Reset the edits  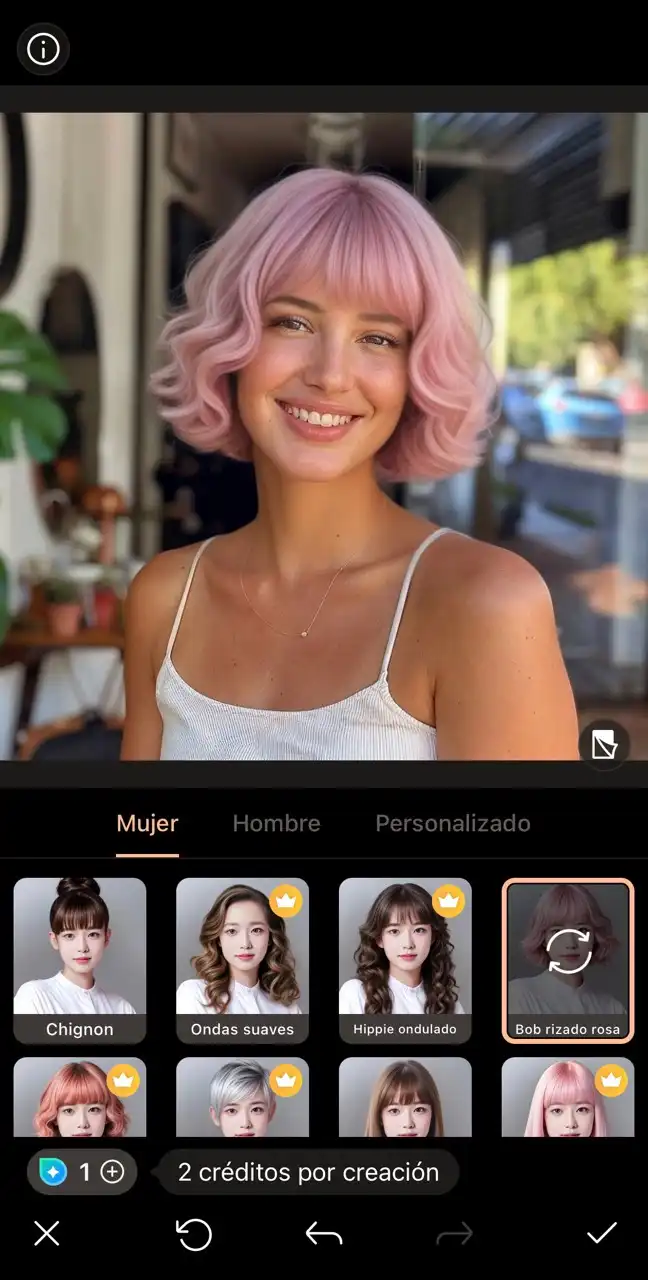pyautogui.click(x=194, y=1233)
